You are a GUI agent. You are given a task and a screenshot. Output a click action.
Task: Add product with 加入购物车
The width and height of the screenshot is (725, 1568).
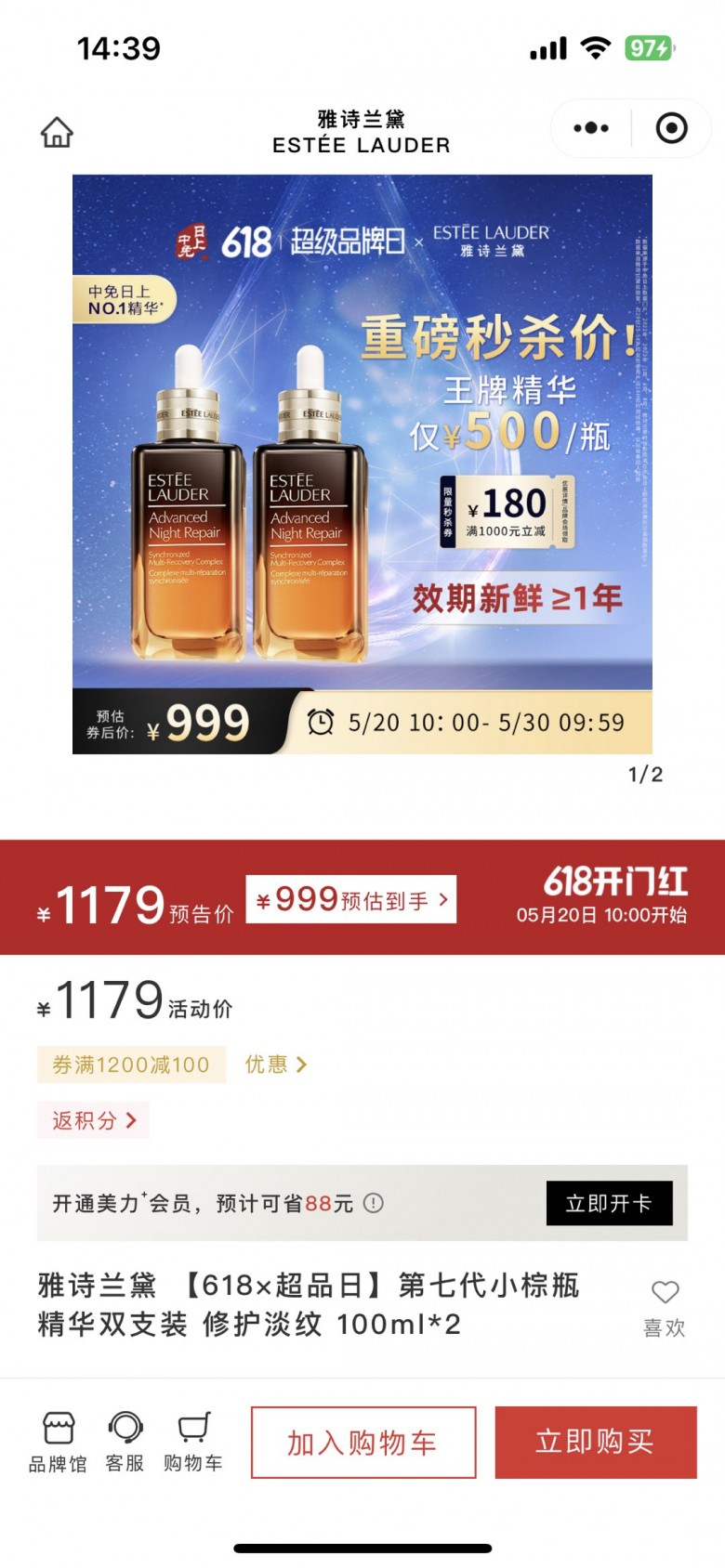[363, 1443]
